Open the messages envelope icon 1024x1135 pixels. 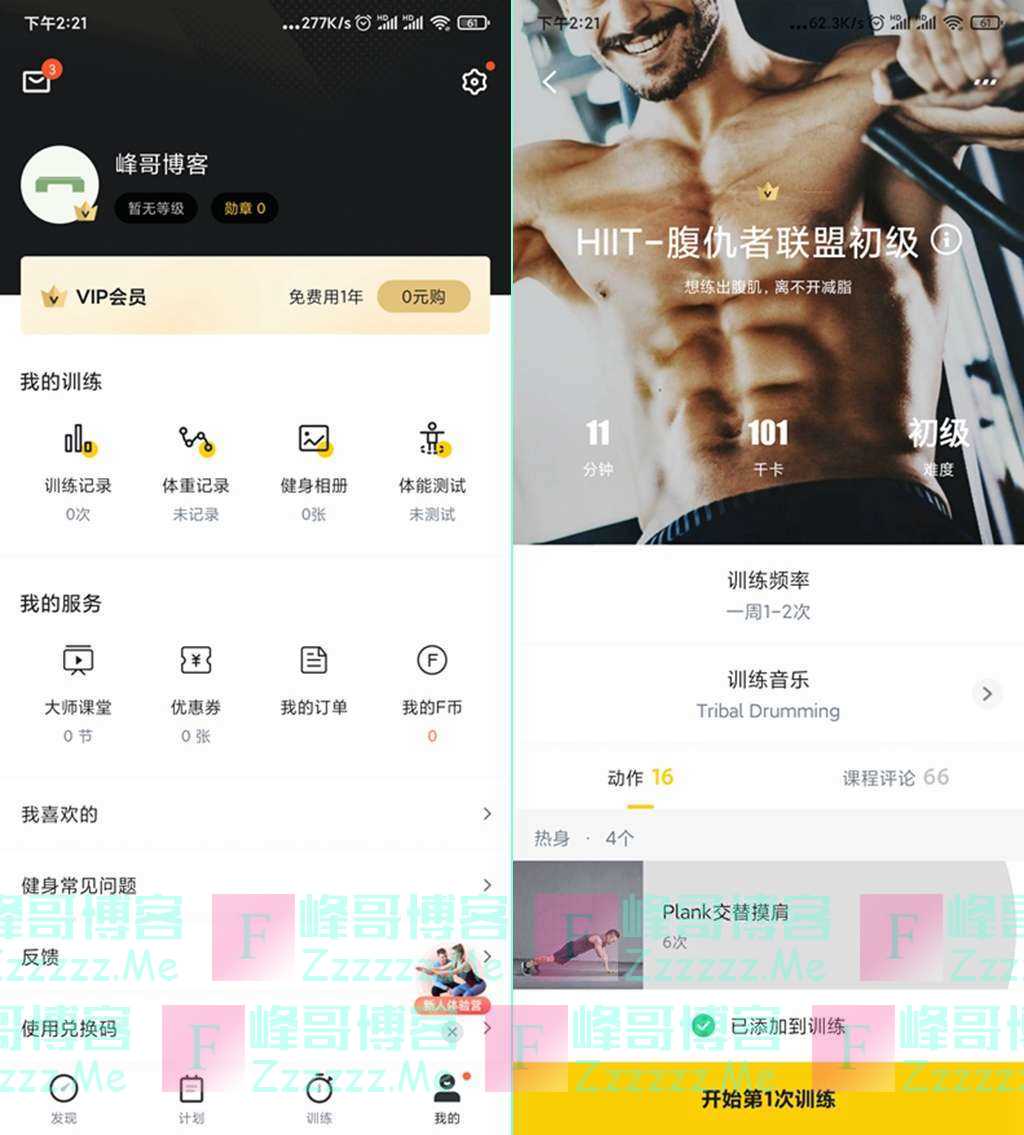[37, 81]
